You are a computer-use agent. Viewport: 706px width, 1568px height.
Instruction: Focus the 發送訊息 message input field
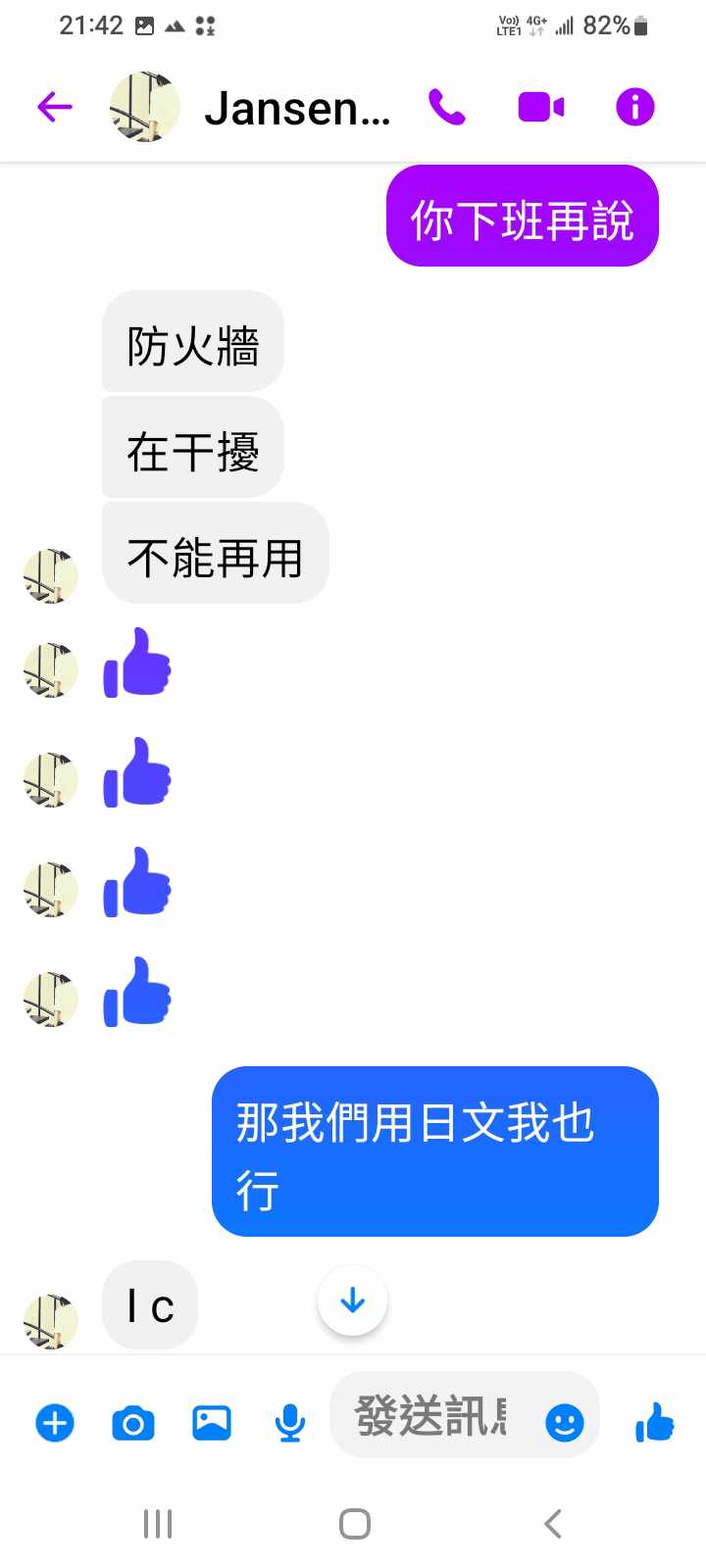coord(431,1416)
